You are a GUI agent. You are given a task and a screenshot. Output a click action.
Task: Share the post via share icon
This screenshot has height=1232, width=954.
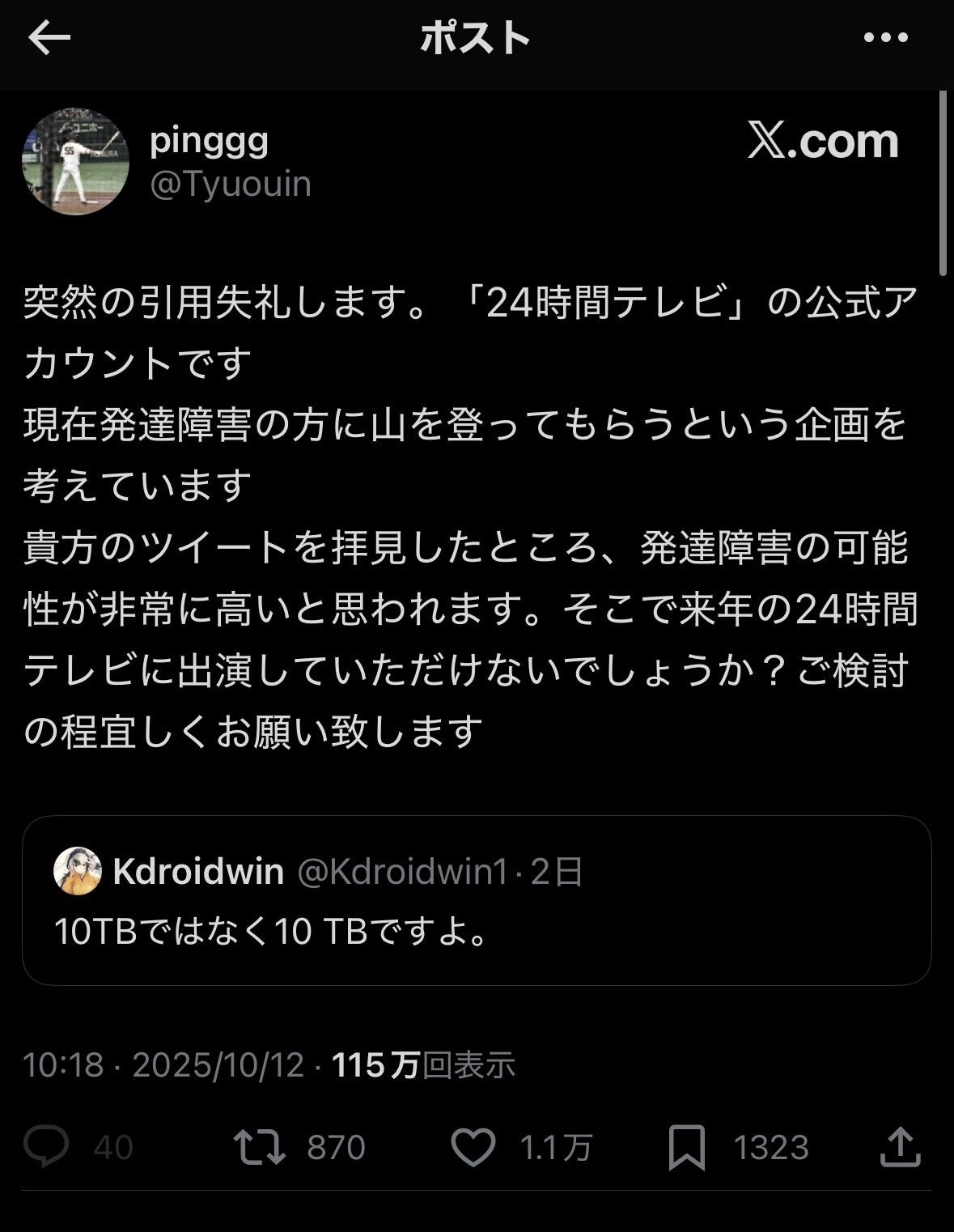click(x=900, y=1146)
